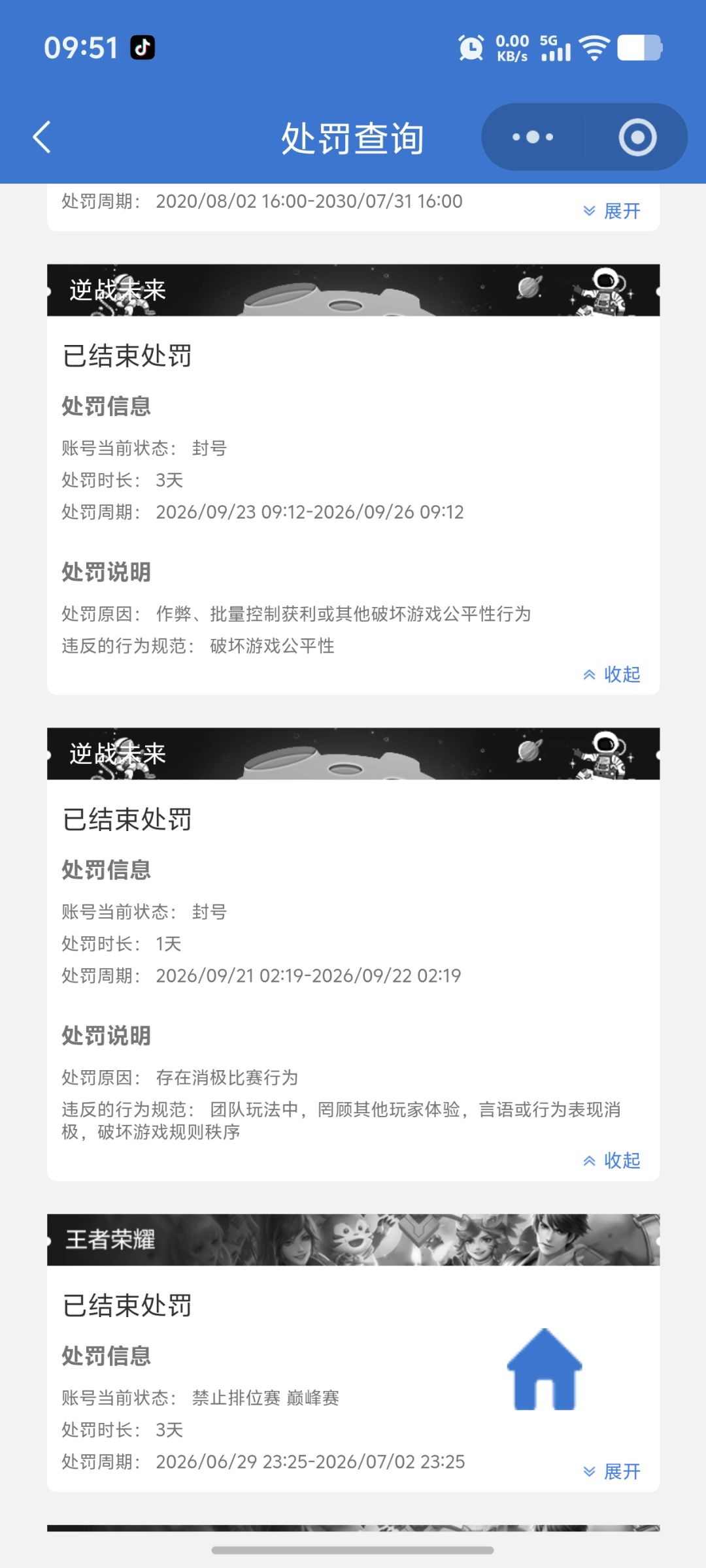Open the mini program three-dot menu
The height and width of the screenshot is (1568, 706).
(x=533, y=137)
